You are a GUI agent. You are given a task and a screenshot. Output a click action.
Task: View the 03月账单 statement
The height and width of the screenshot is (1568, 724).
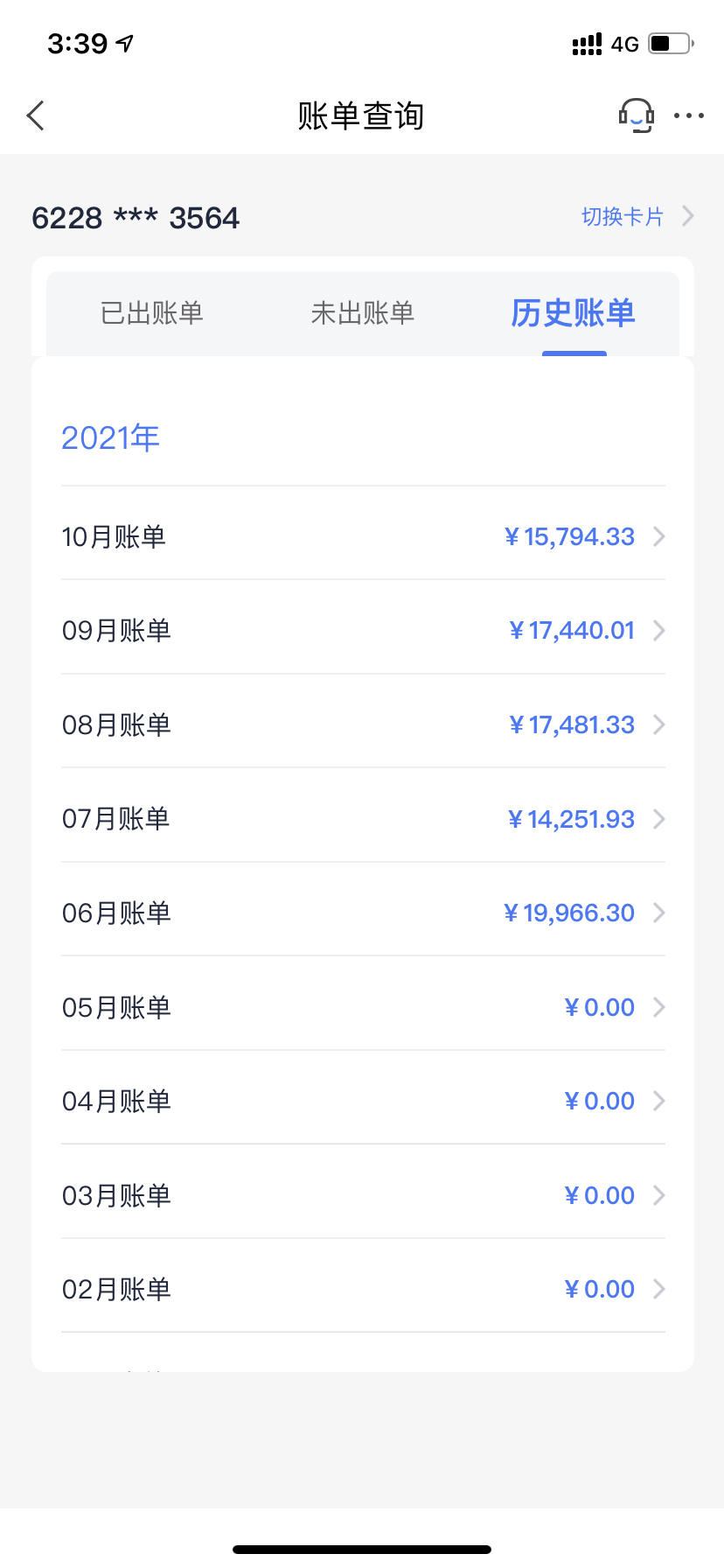tap(363, 1195)
